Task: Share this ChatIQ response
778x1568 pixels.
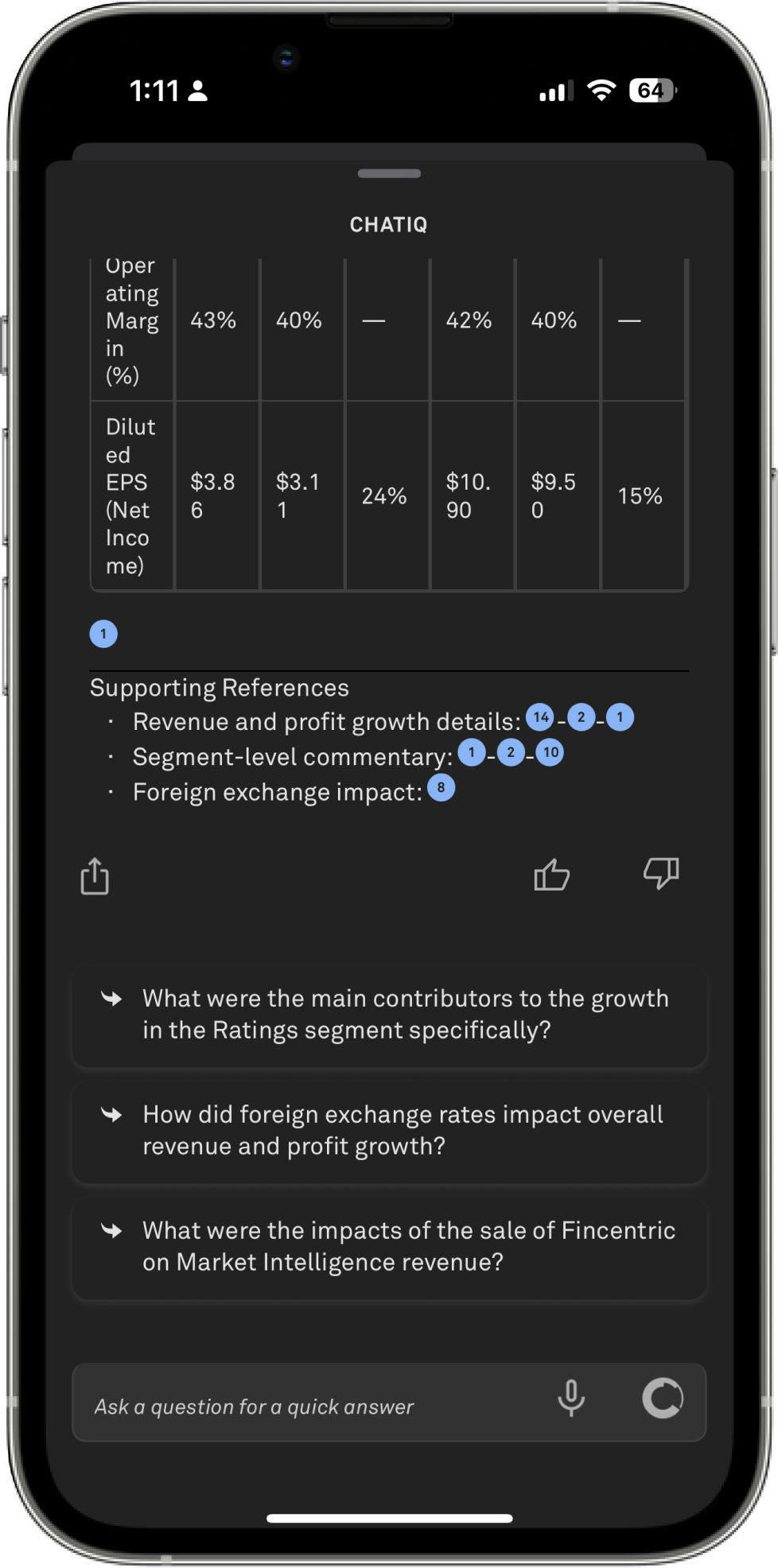Action: coord(95,875)
